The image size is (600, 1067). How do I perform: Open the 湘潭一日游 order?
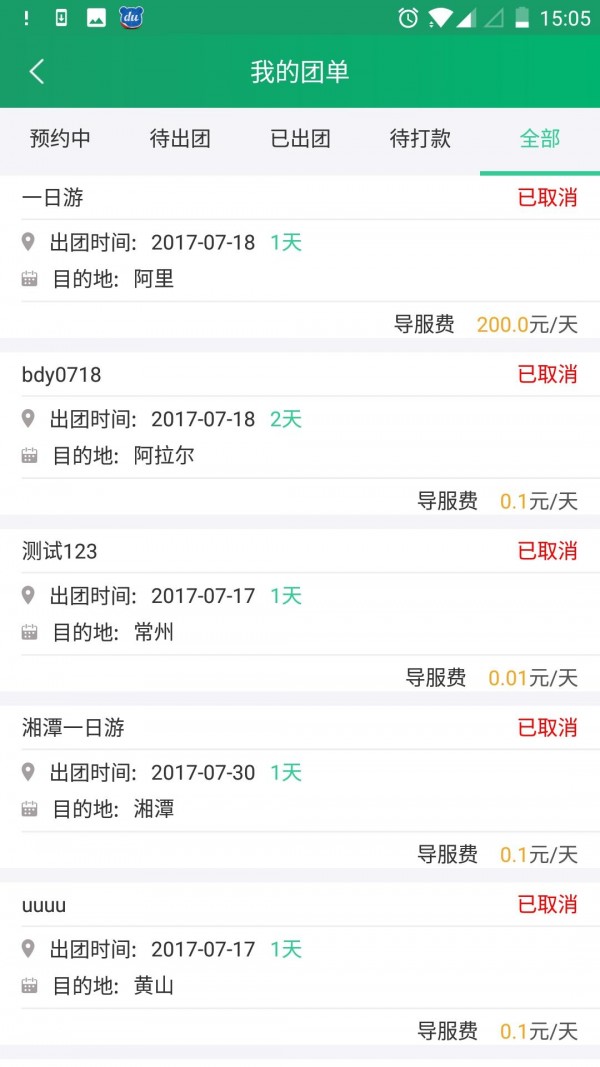pyautogui.click(x=300, y=789)
